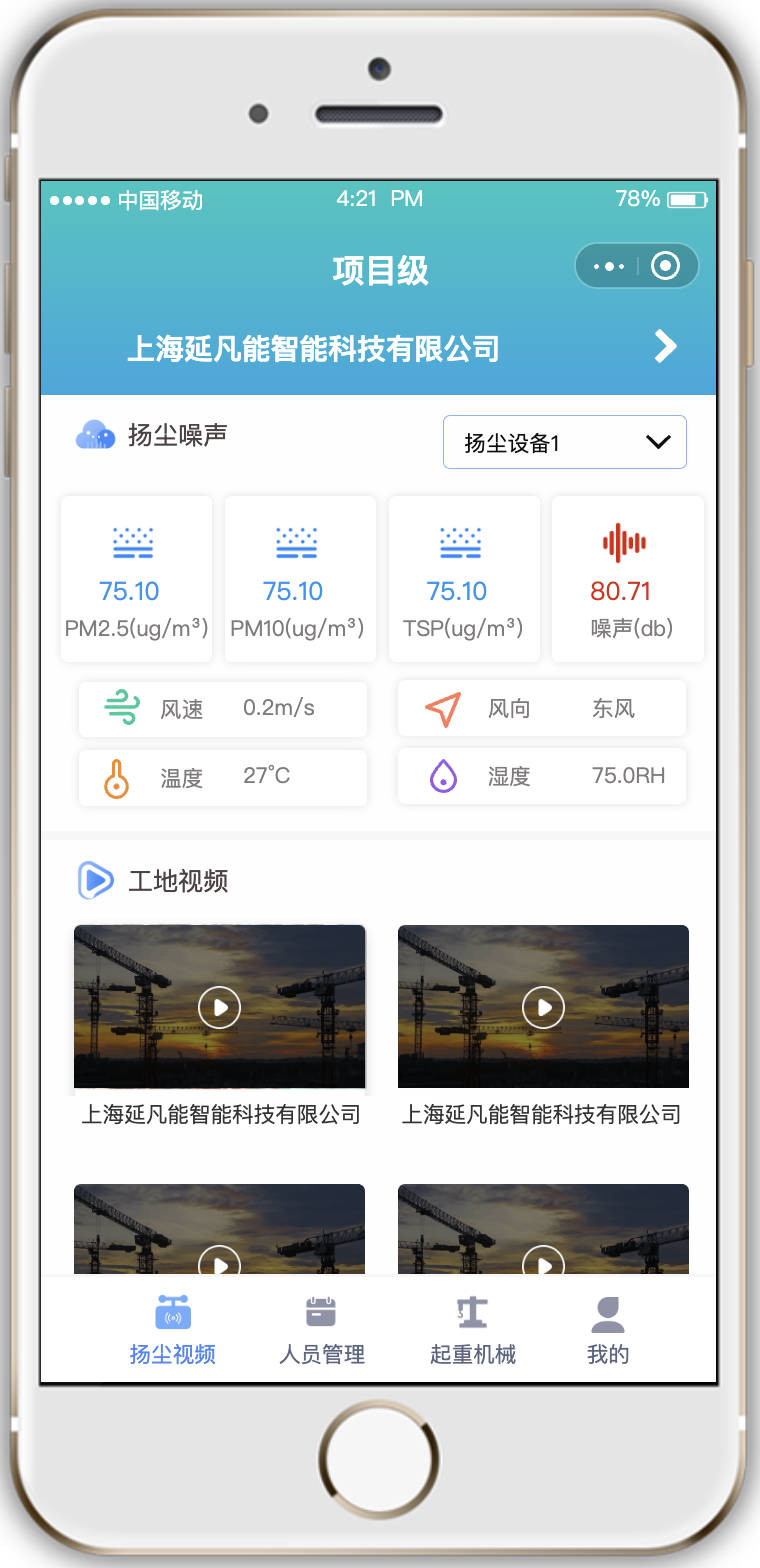Screen dimensions: 760x1568
Task: Close the mini program with the circle button
Action: tap(665, 267)
